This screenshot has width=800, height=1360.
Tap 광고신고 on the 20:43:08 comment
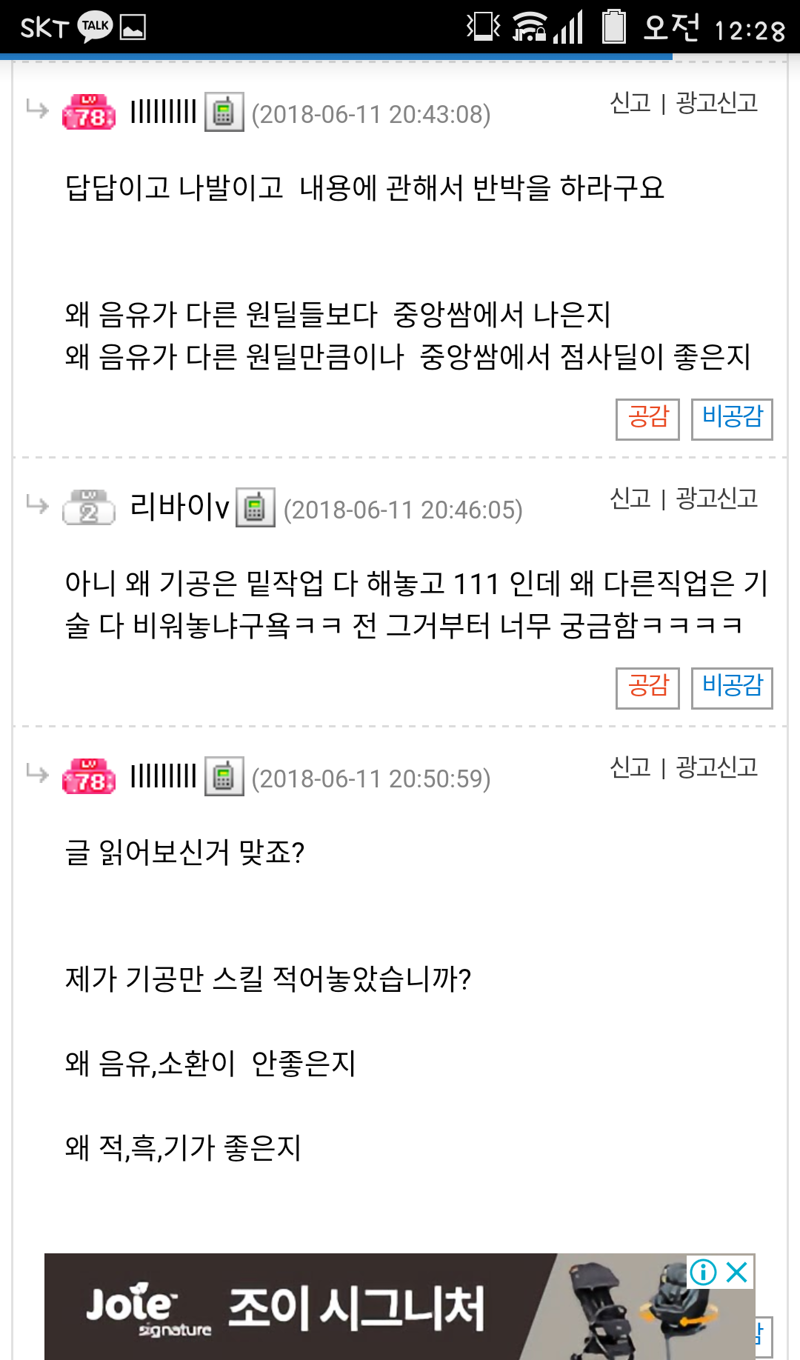tap(716, 103)
